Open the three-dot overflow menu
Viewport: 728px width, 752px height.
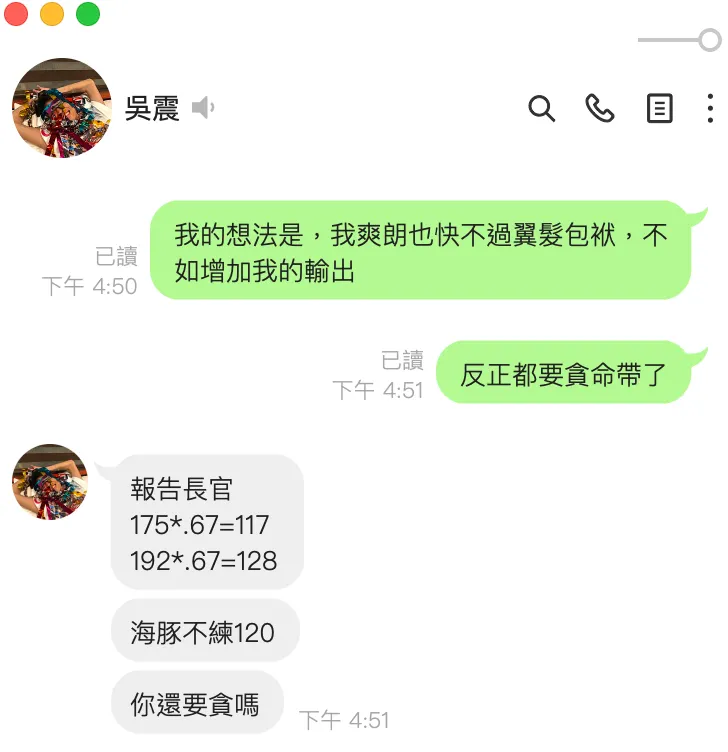pyautogui.click(x=710, y=108)
